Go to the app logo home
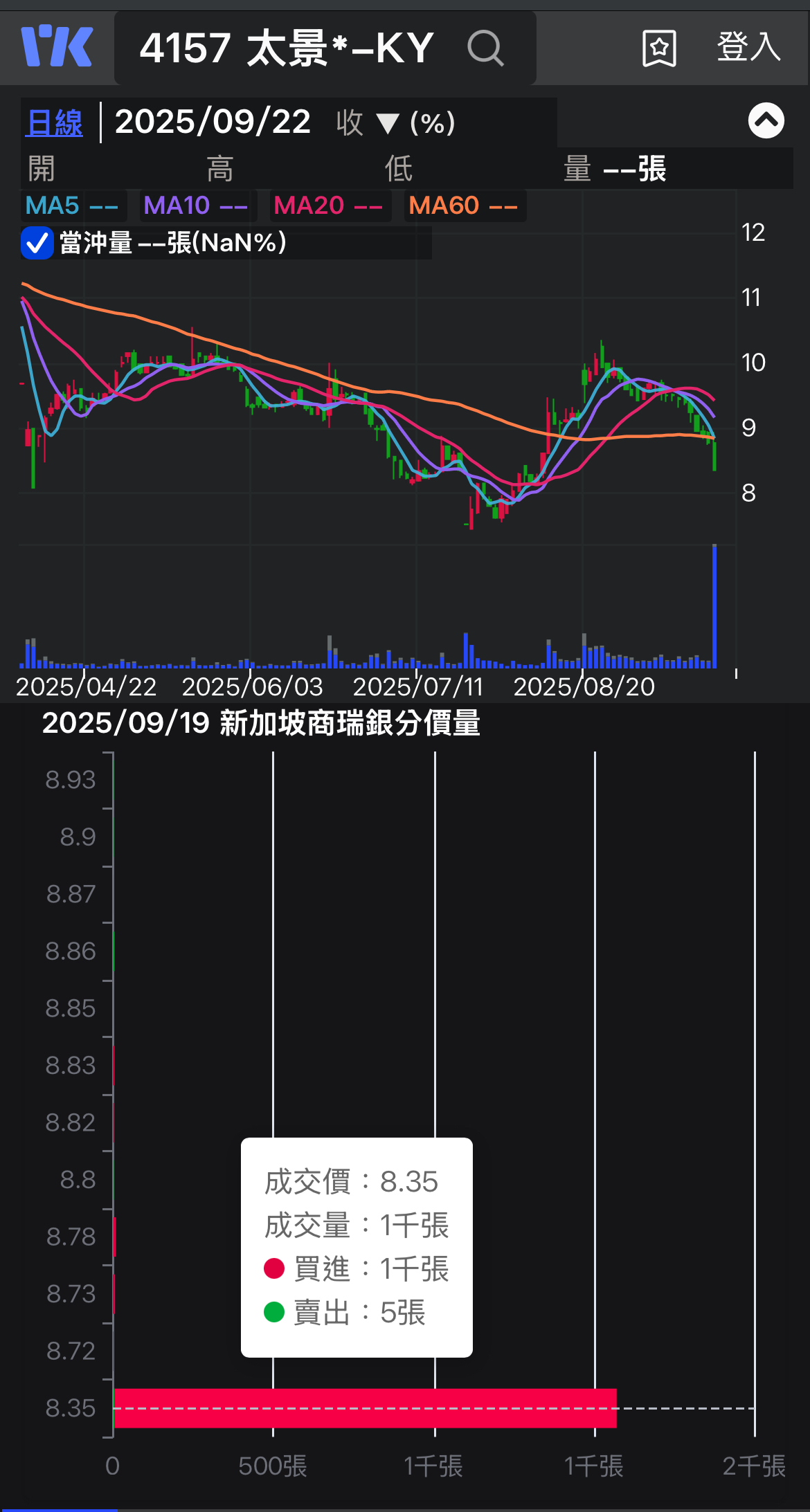Viewport: 810px width, 1512px height. coord(57,46)
